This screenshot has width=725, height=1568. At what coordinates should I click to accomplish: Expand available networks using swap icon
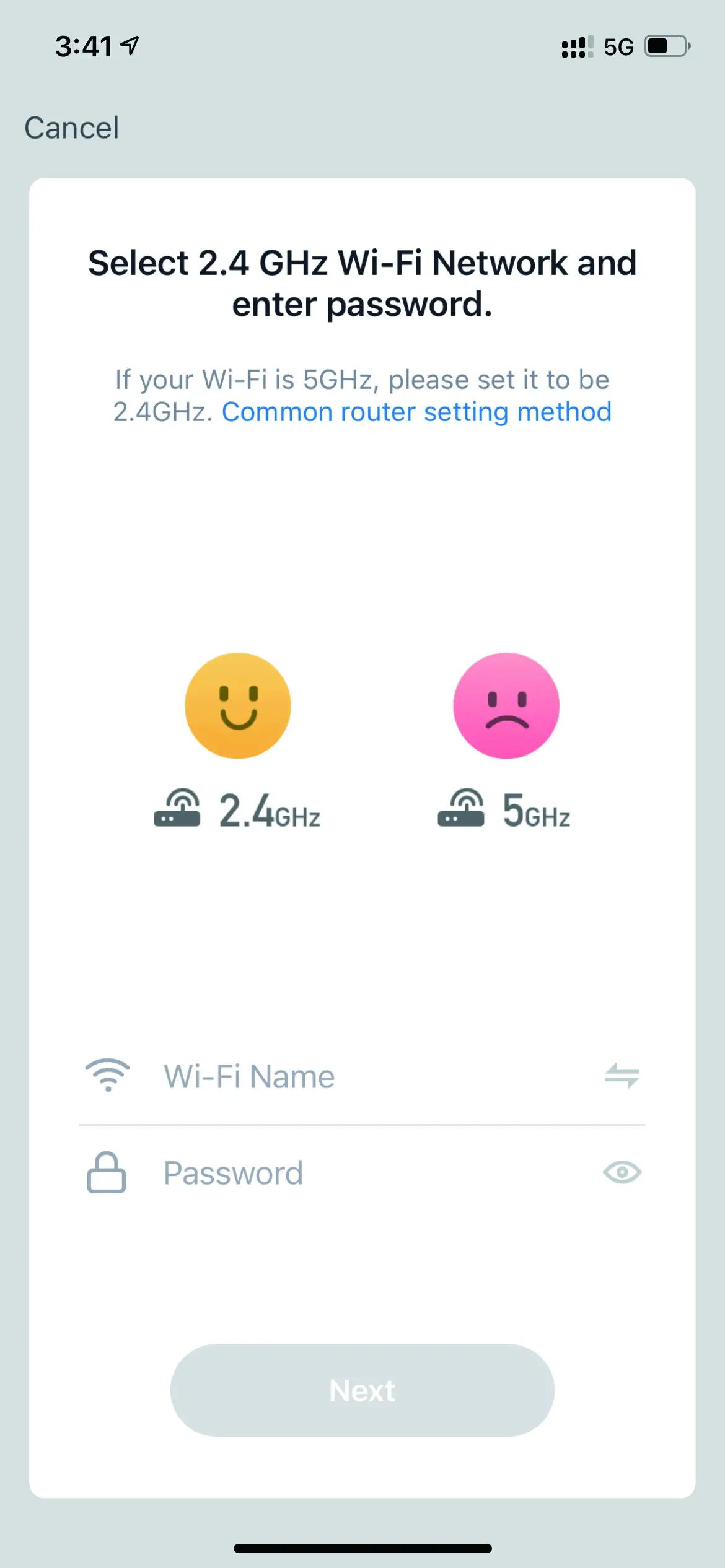coord(622,1076)
